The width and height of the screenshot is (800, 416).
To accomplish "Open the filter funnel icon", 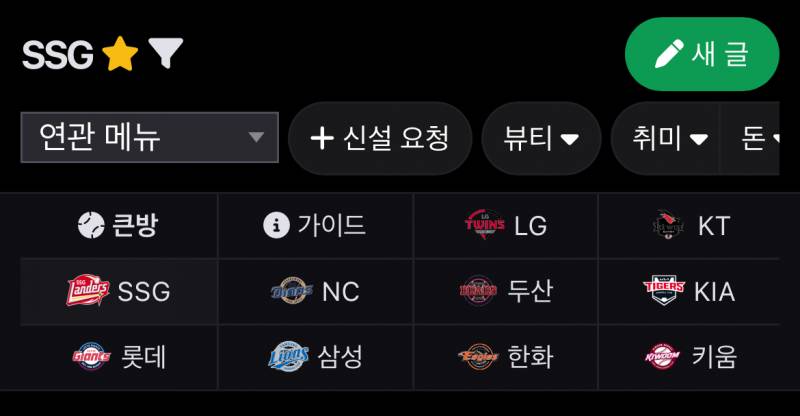I will coord(165,53).
